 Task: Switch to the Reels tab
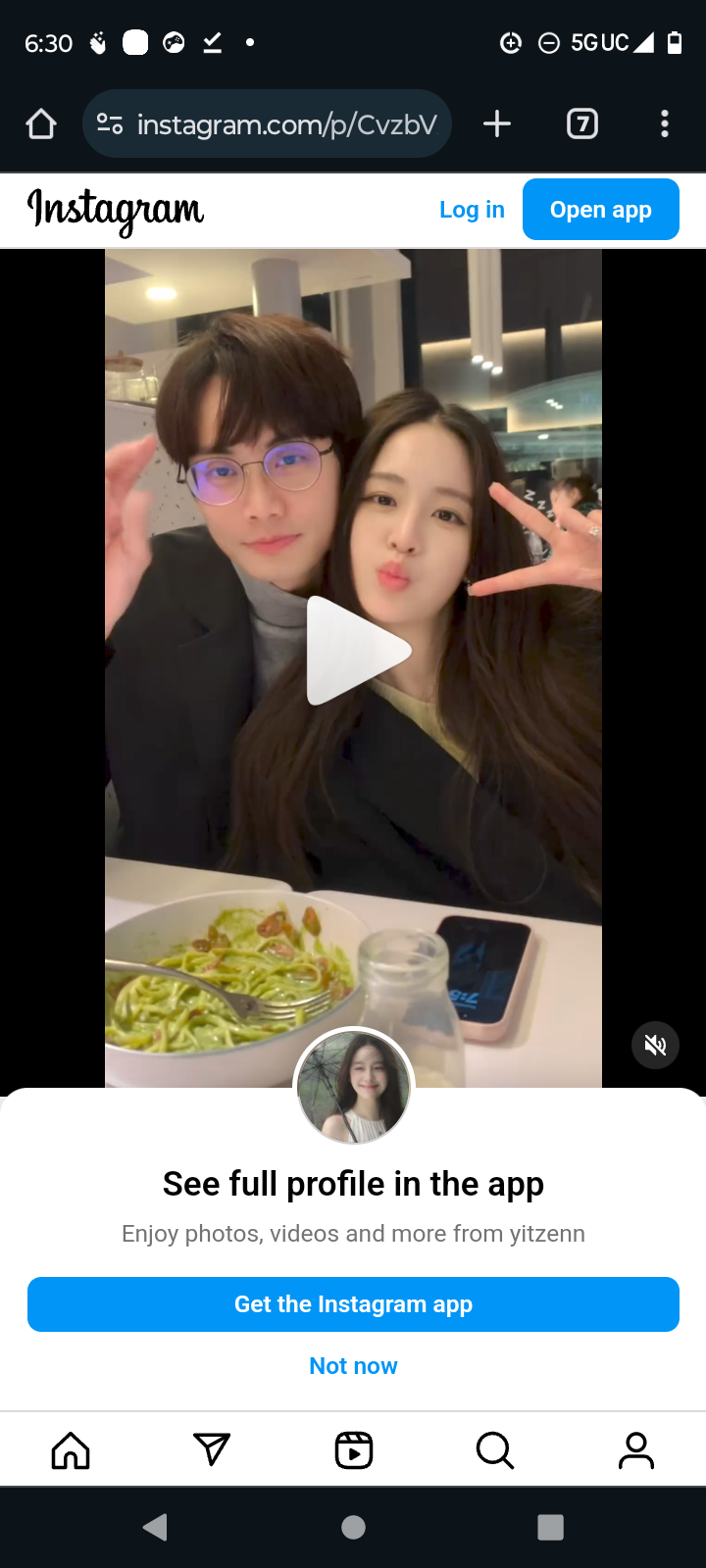[353, 1450]
